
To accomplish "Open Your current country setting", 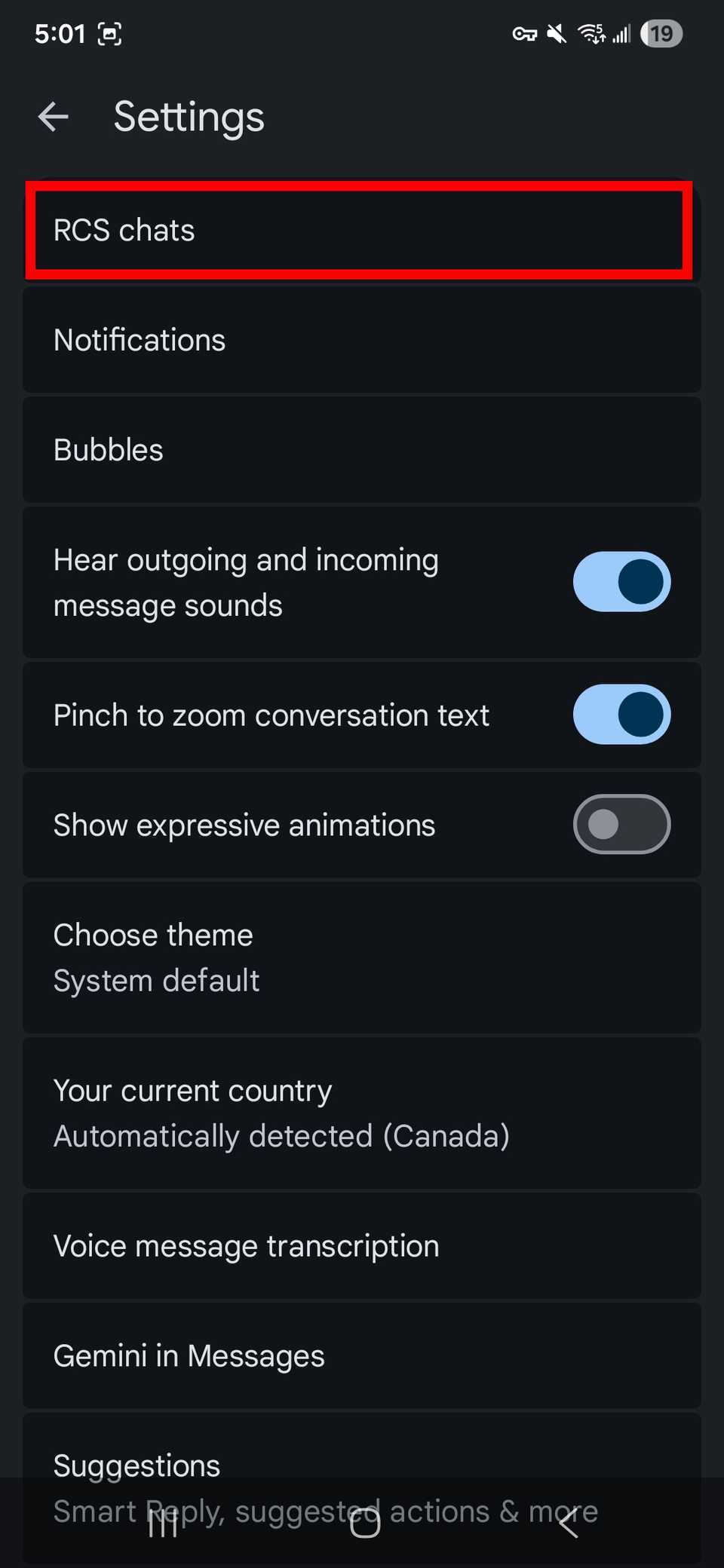I will (362, 1113).
